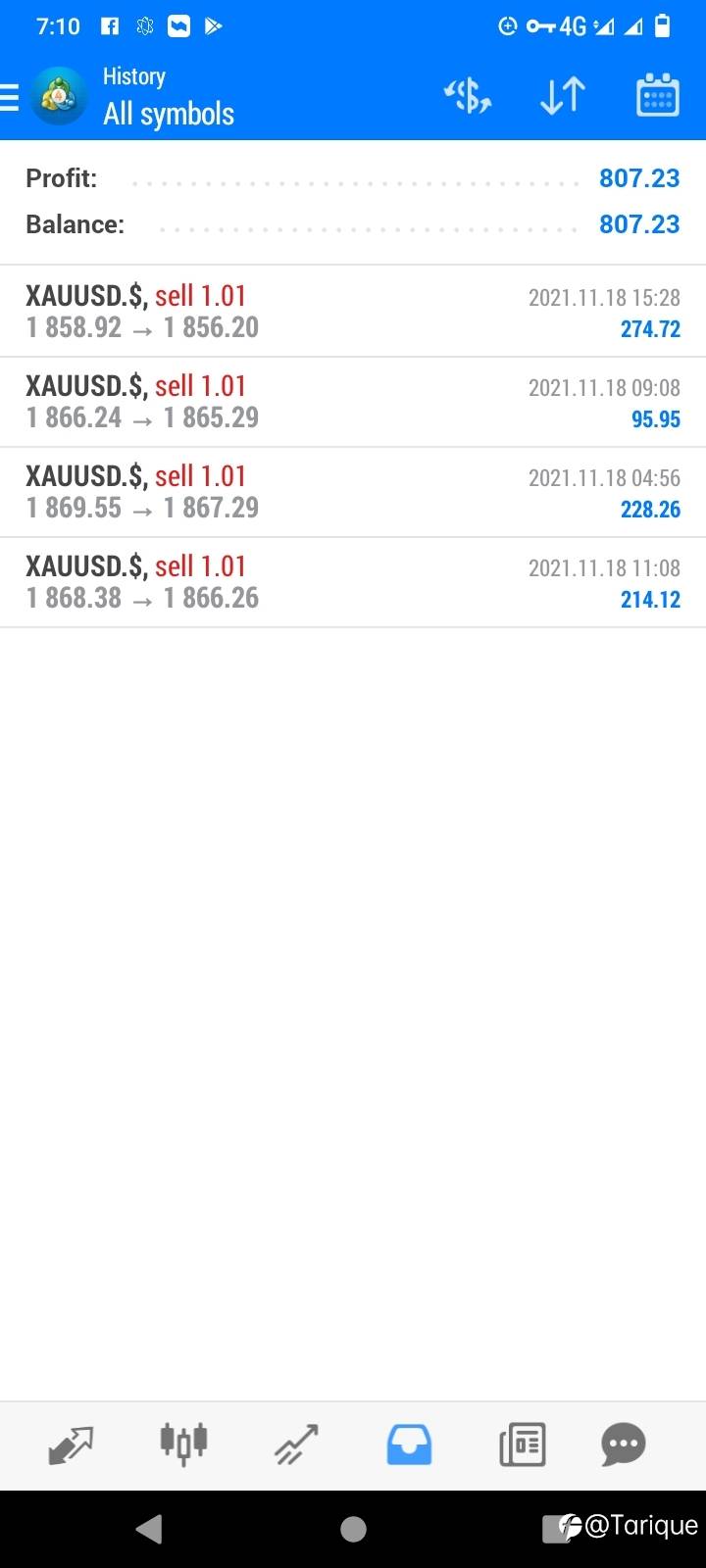Screen dimensions: 706x1568
Task: Open the trade with 214.12 profit
Action: [353, 582]
